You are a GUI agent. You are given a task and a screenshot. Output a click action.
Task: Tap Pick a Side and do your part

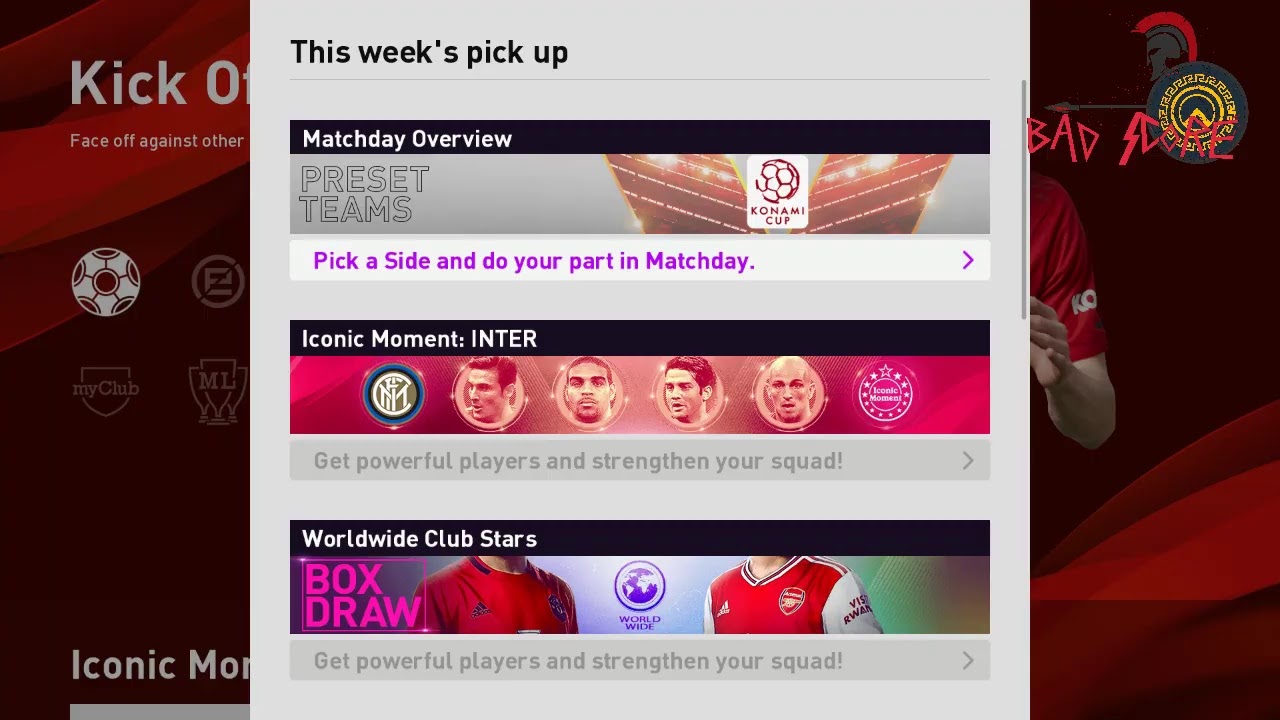[640, 261]
